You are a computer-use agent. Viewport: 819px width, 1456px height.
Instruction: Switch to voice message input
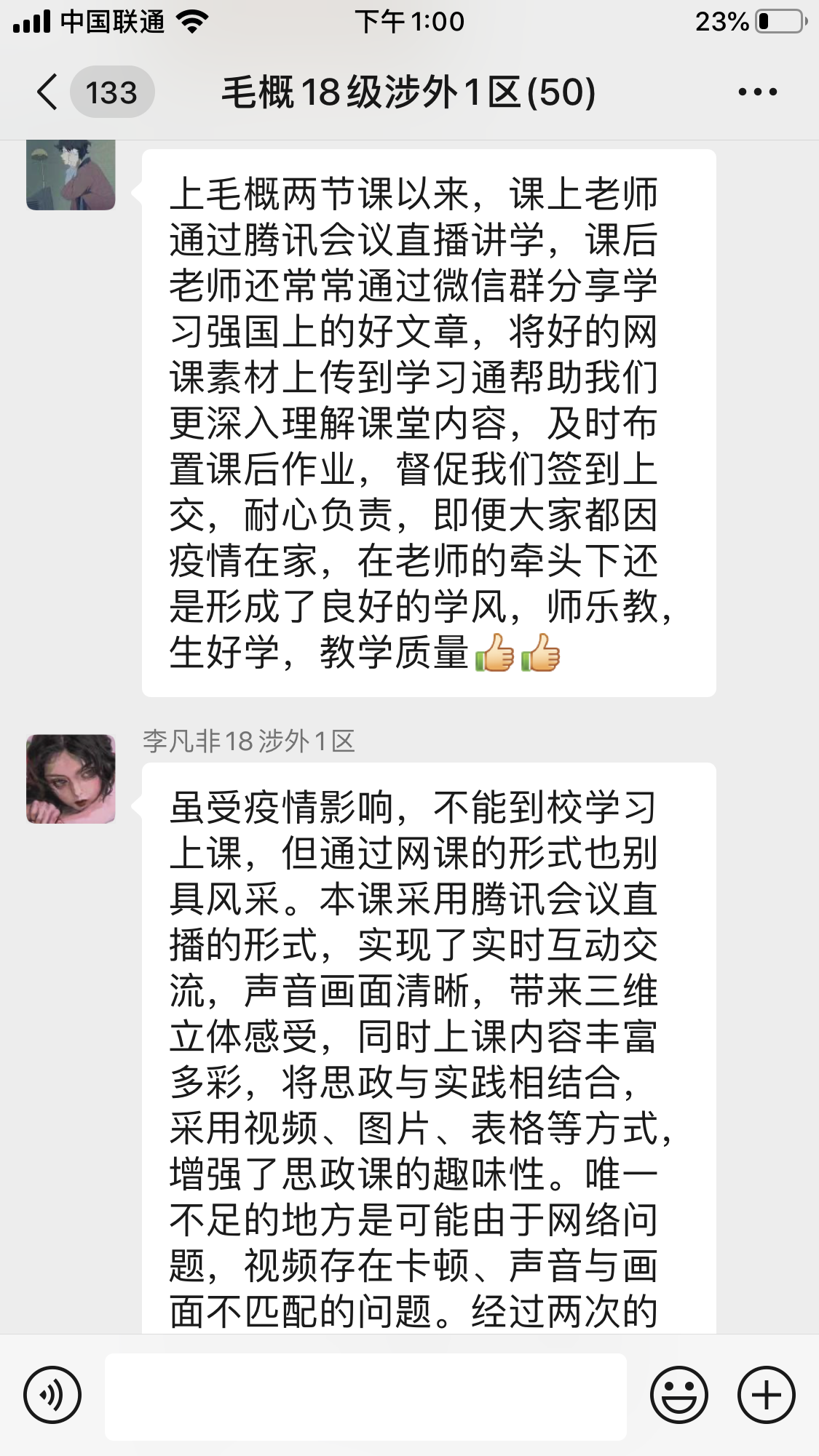point(52,1395)
